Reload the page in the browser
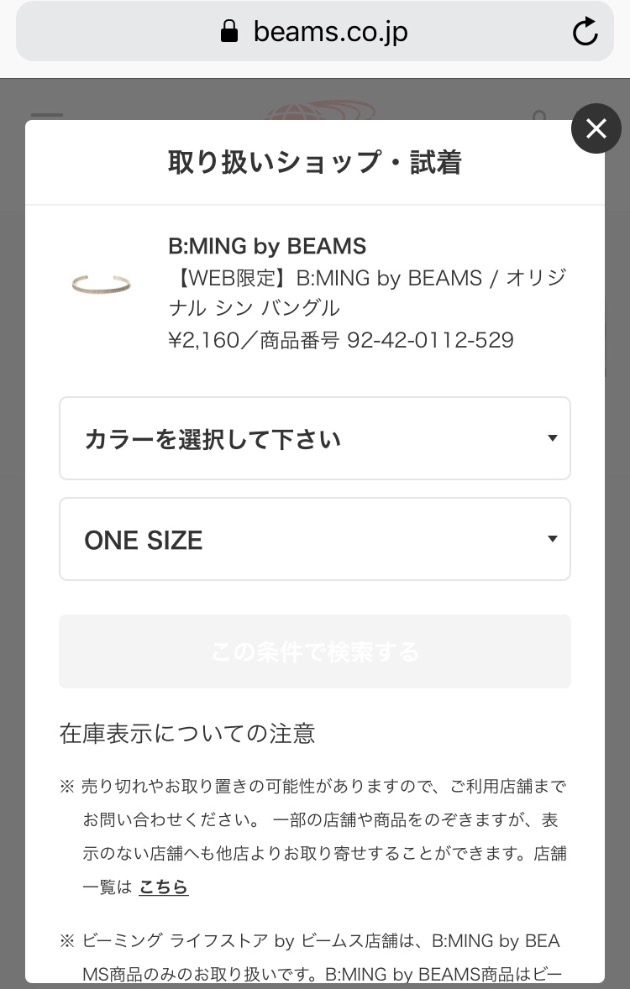This screenshot has width=630, height=989. (584, 32)
